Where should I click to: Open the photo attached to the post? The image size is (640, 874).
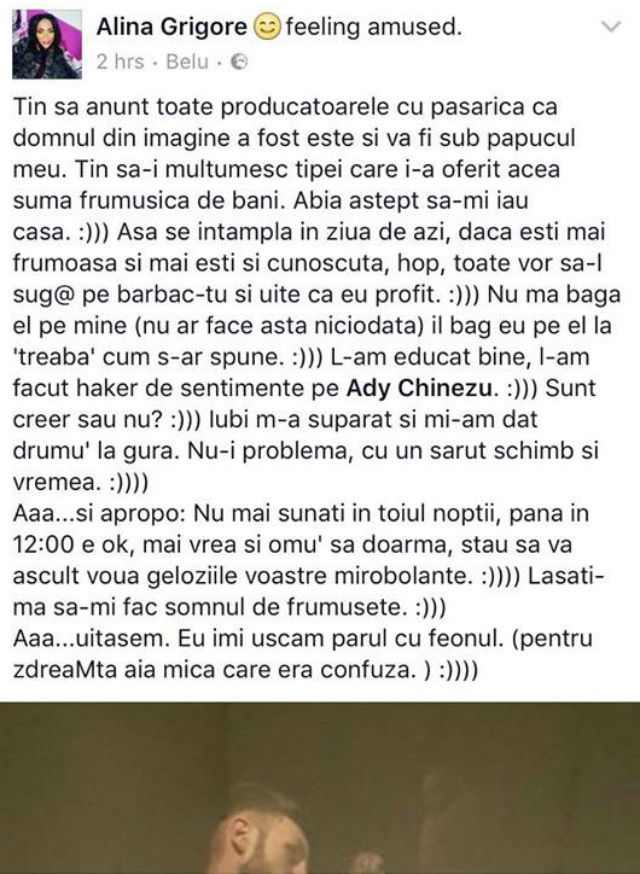320,790
